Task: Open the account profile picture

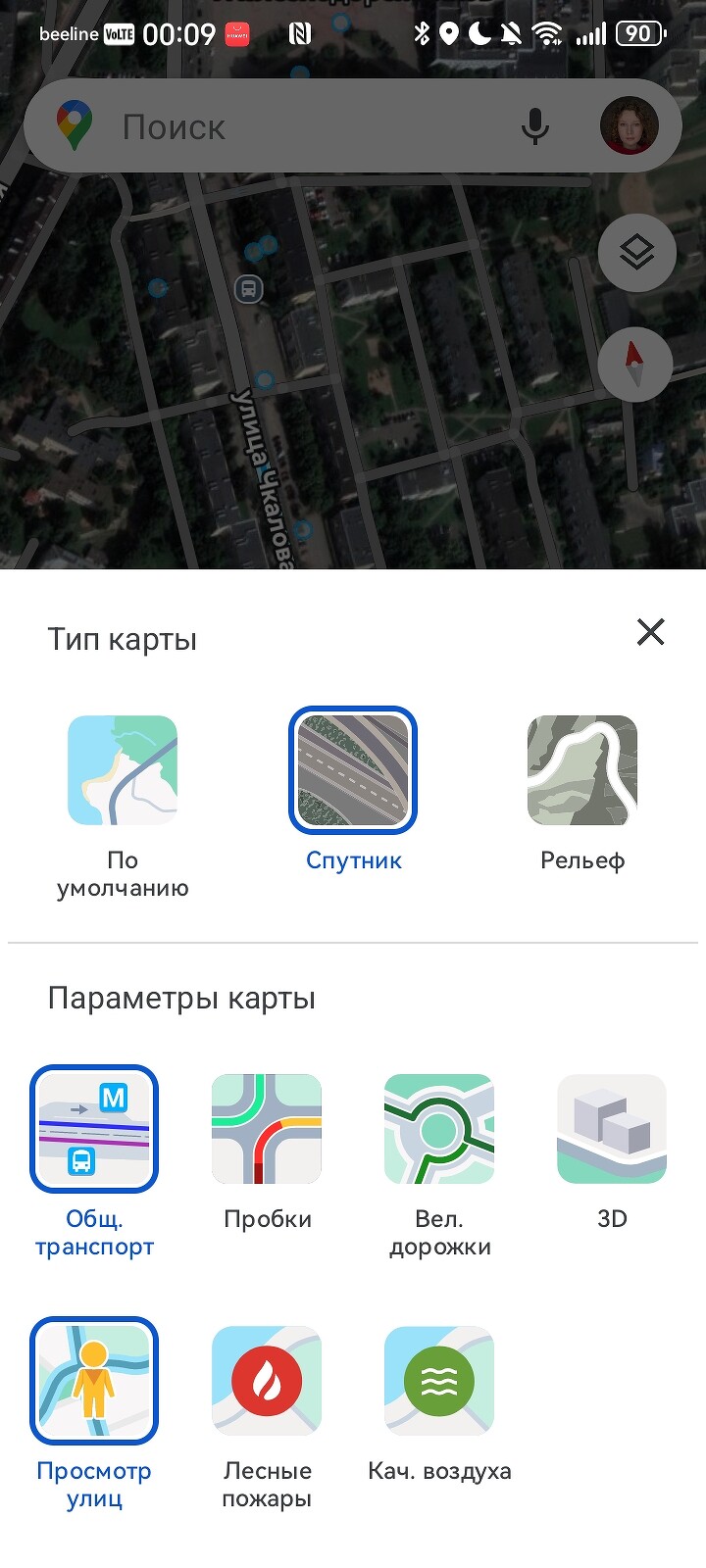Action: tap(629, 126)
